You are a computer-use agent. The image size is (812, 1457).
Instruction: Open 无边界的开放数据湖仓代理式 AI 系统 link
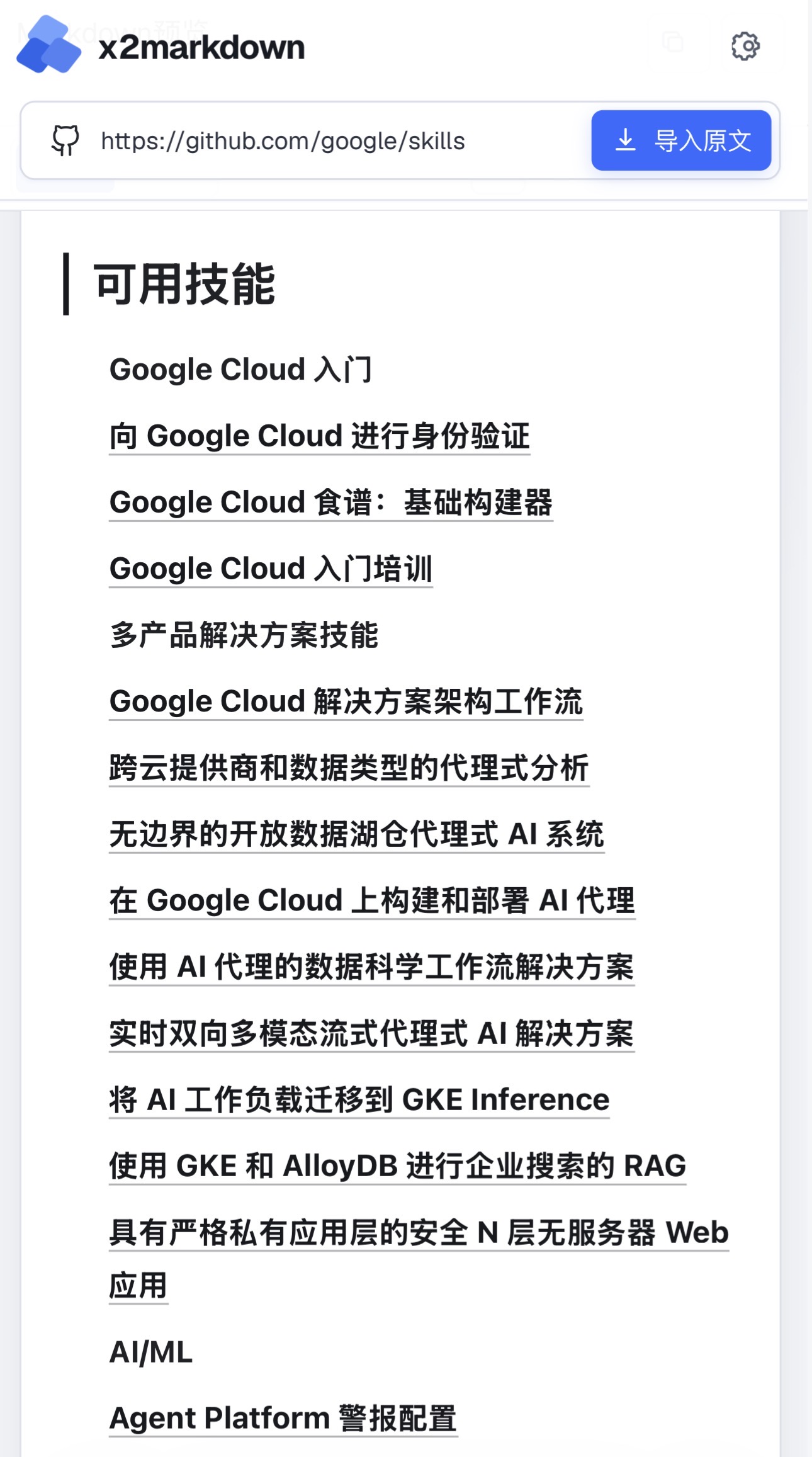click(357, 835)
